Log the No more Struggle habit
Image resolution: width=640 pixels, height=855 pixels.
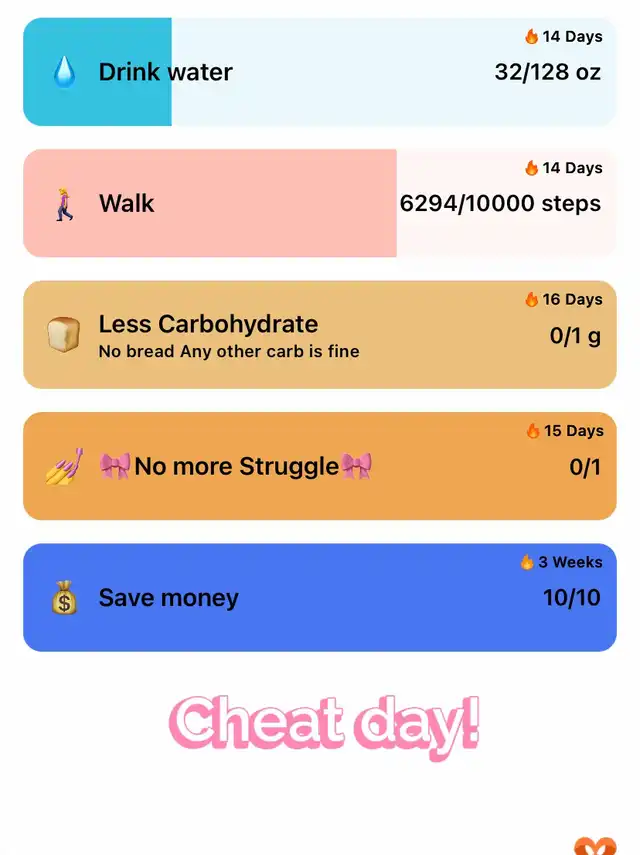319,466
